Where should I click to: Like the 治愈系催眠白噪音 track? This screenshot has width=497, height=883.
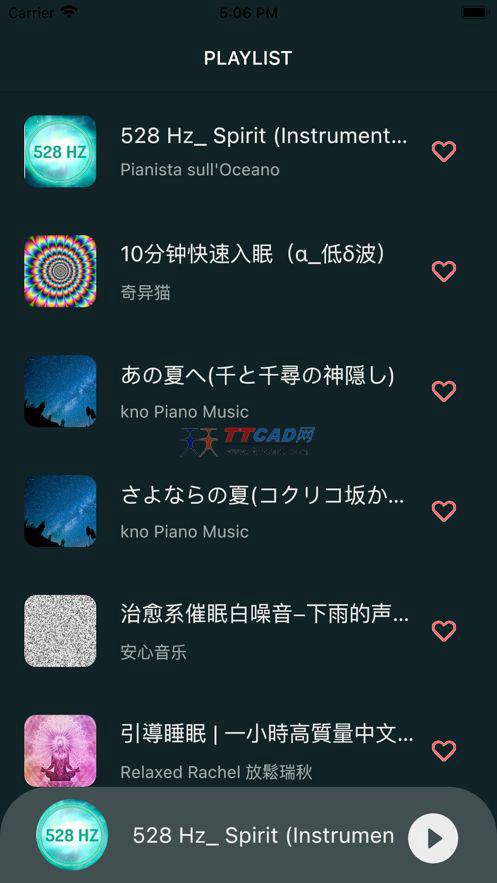point(444,631)
